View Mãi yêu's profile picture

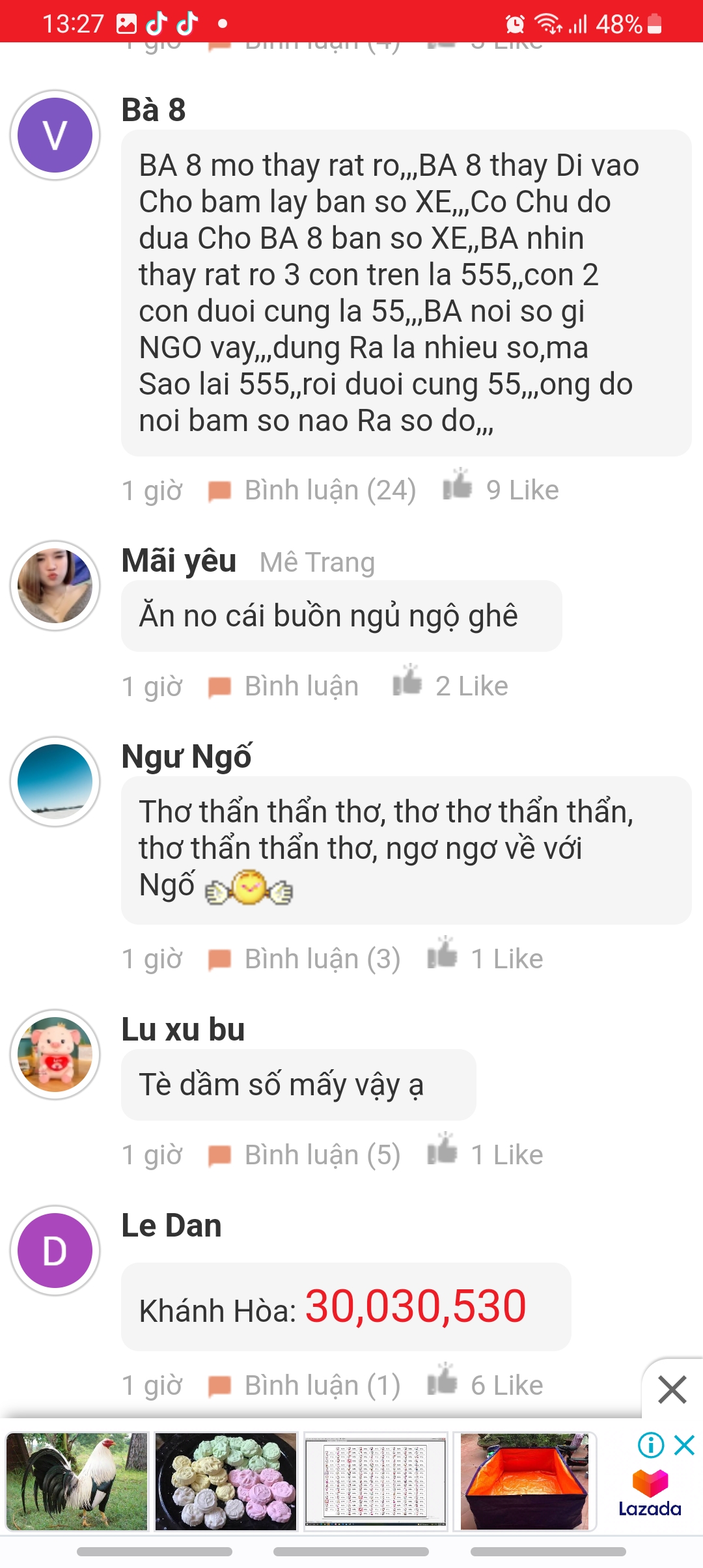[x=55, y=586]
